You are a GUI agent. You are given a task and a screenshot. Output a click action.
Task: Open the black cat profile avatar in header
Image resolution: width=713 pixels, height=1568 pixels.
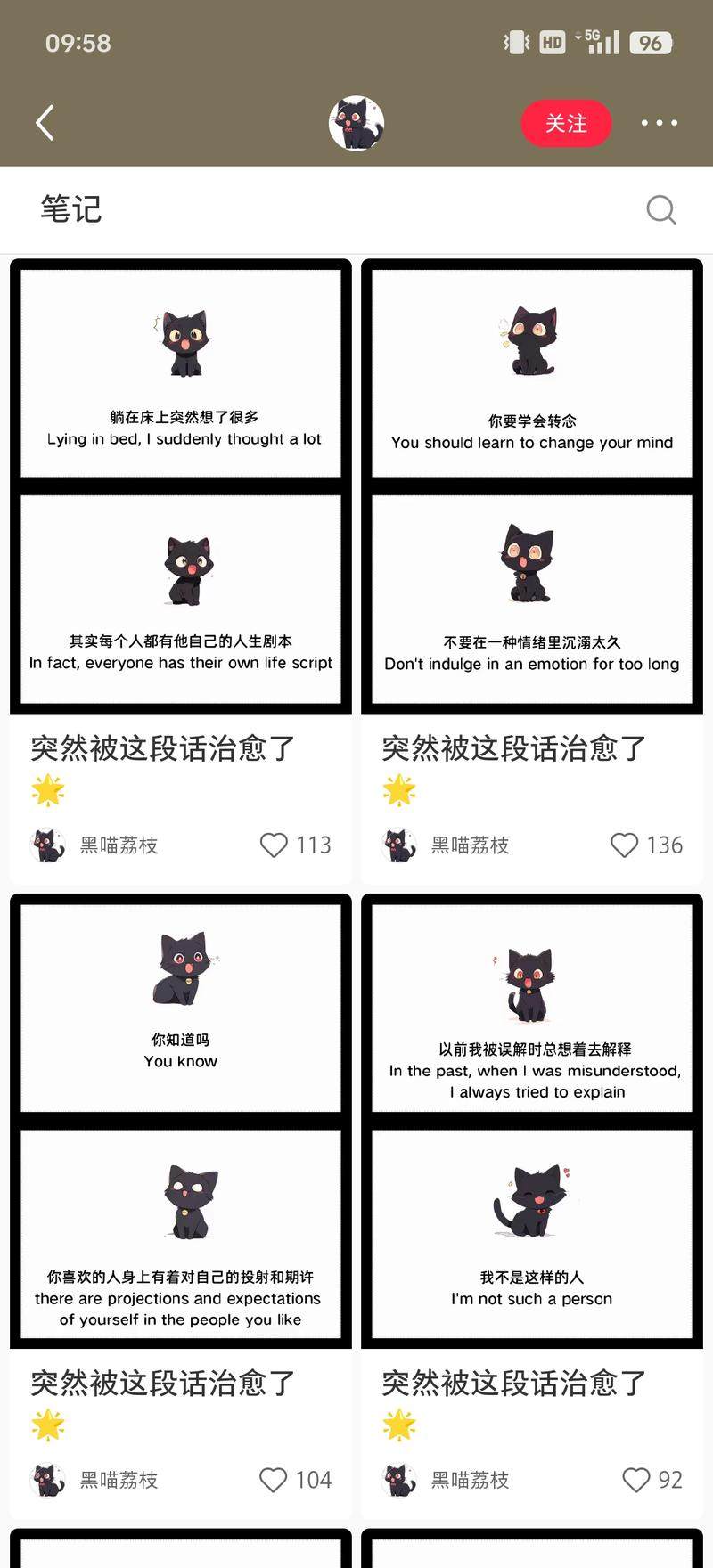coord(356,123)
